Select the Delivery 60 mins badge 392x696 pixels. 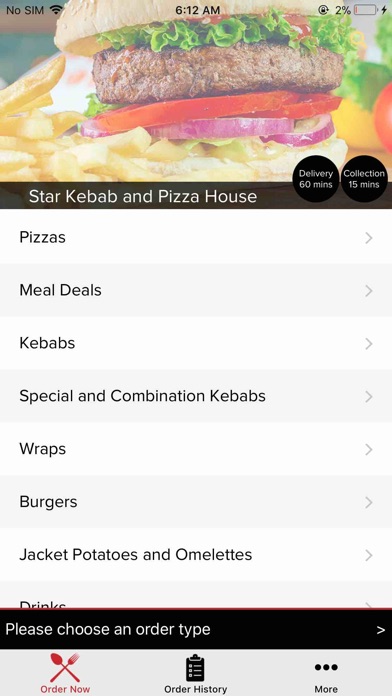point(316,179)
